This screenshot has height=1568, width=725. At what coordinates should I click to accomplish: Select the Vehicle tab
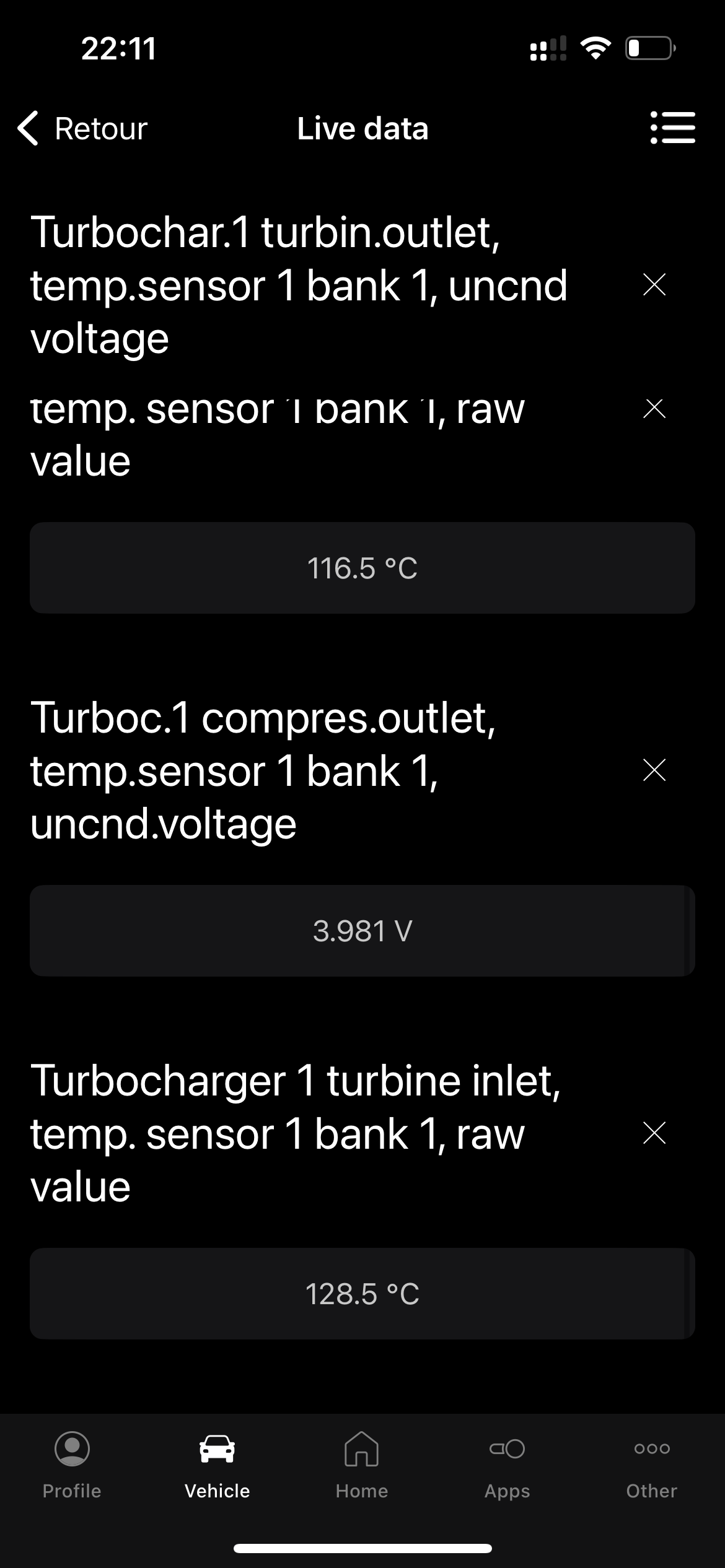pos(217,1465)
